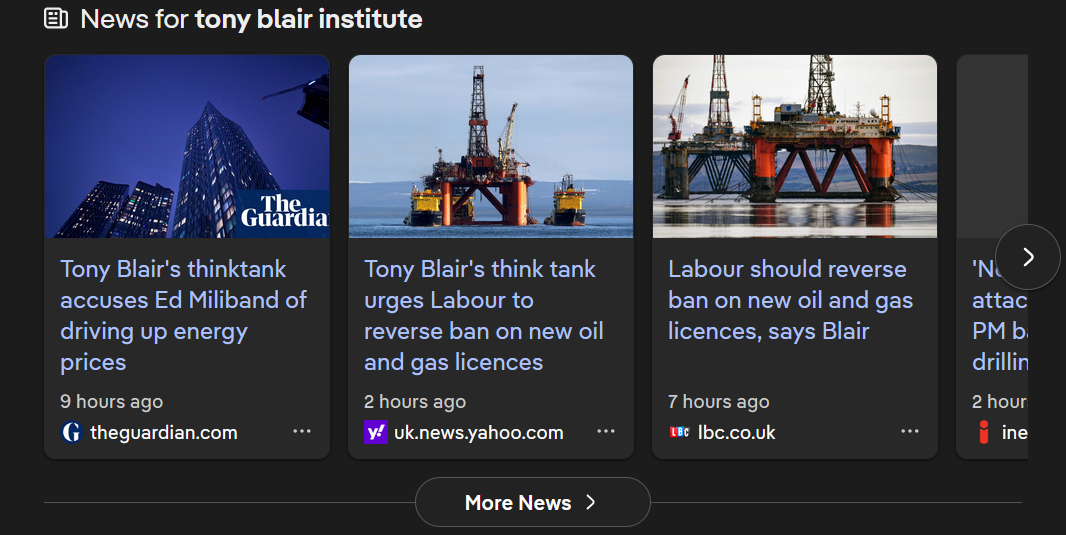This screenshot has width=1066, height=535.
Task: Open Yahoo article on Blair's think tank
Action: [x=483, y=315]
